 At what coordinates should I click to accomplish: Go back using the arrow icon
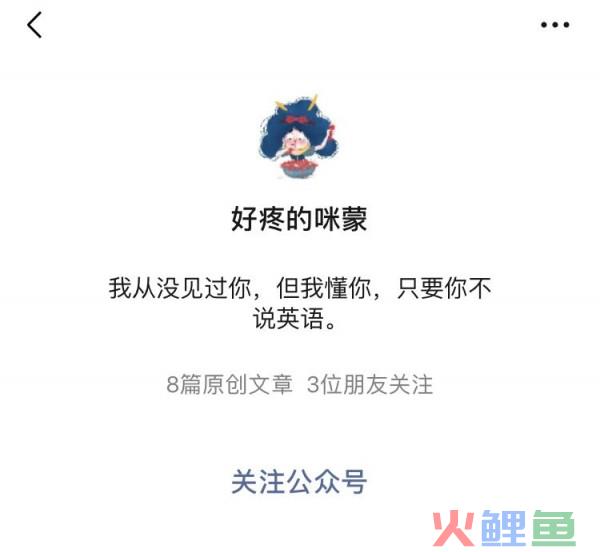pos(35,25)
